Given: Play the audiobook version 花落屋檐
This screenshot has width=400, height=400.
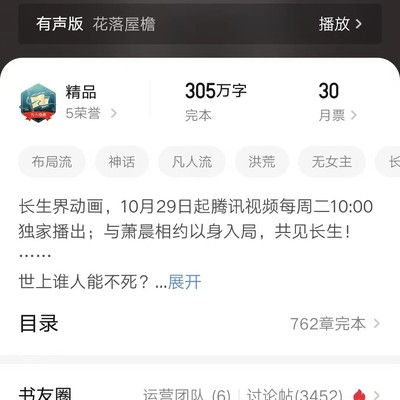Looking at the screenshot, I should 340,24.
